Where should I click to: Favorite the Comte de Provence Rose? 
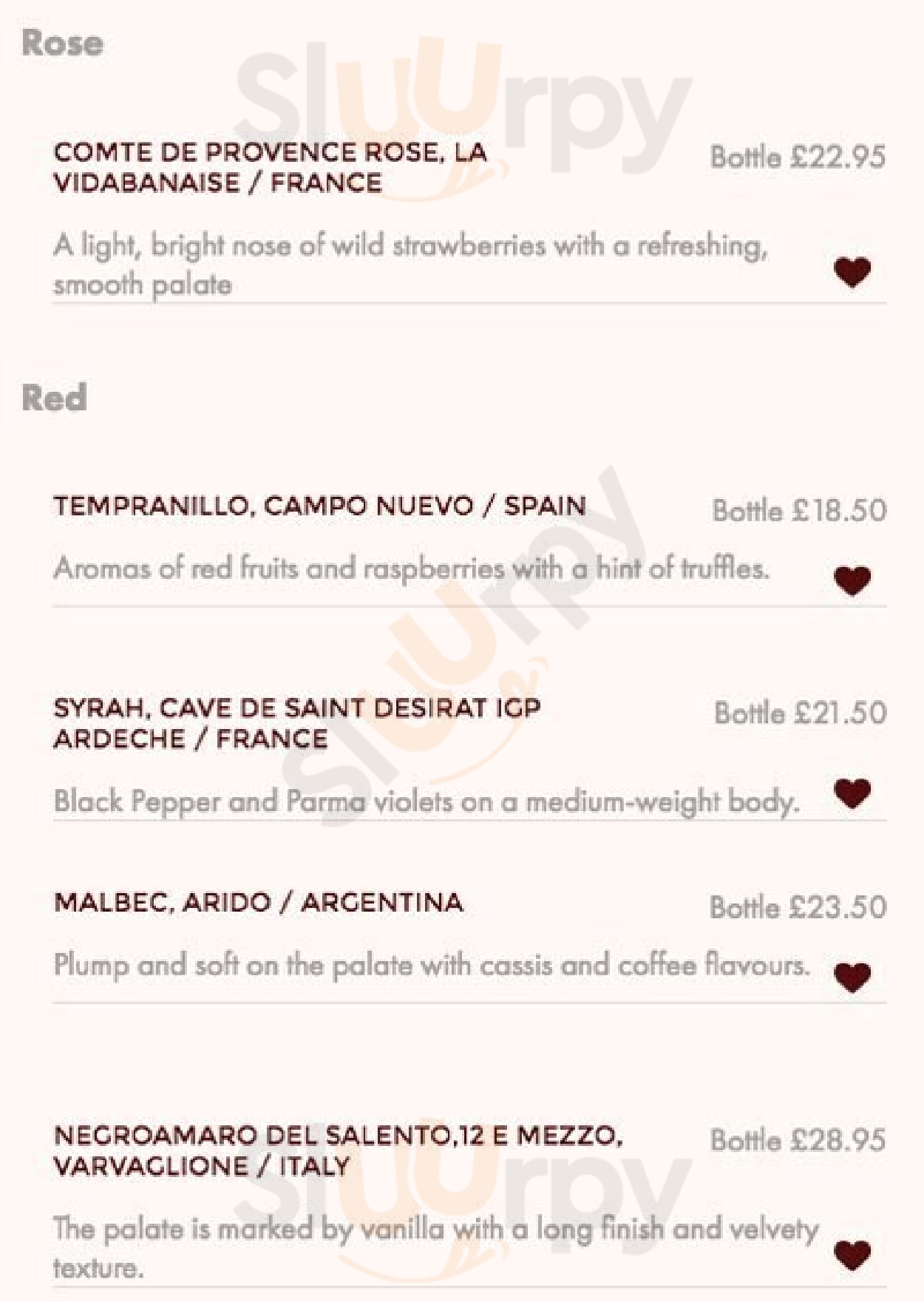[852, 272]
